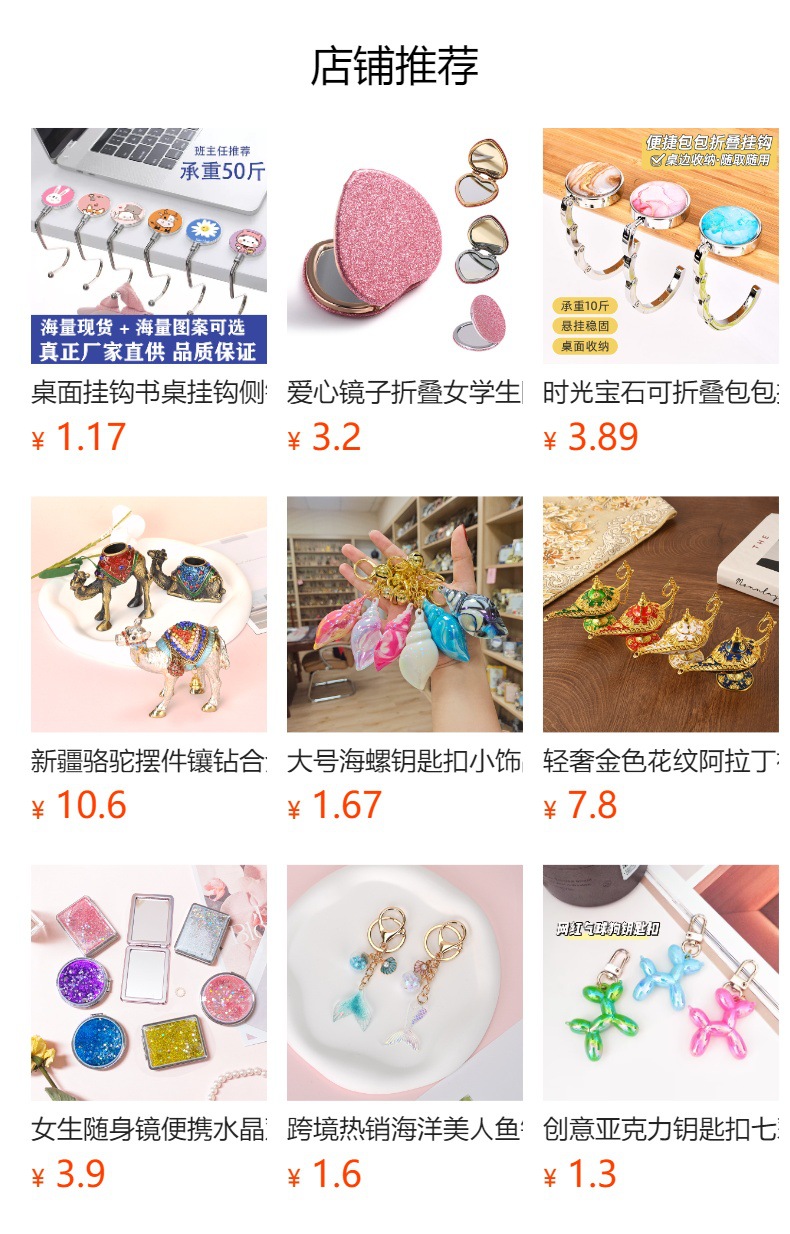The image size is (790, 1234).
Task: Open the 大号海螺钥匙扣 keychain listing
Action: [404, 614]
